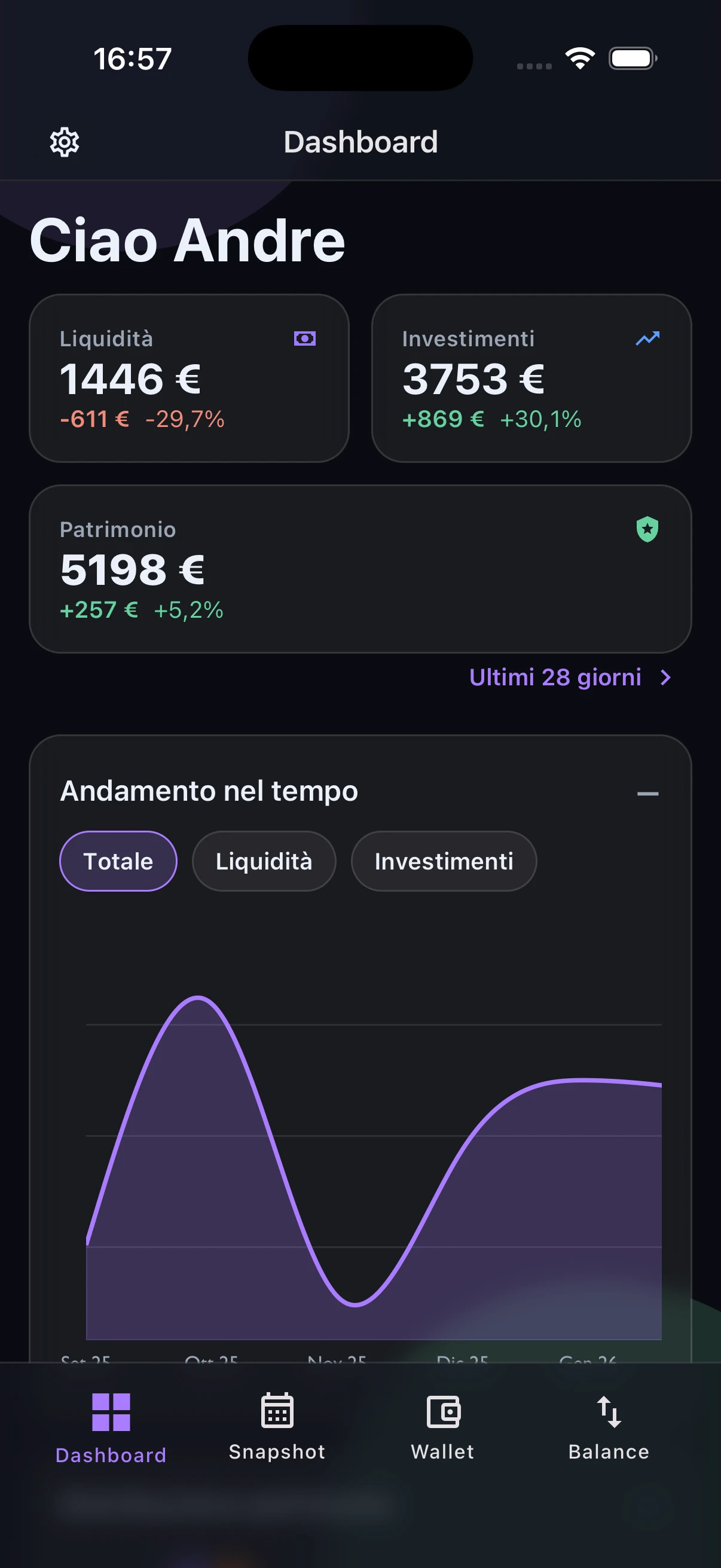721x1568 pixels.
Task: Click the cash icon on the Liquidità card
Action: click(x=304, y=339)
